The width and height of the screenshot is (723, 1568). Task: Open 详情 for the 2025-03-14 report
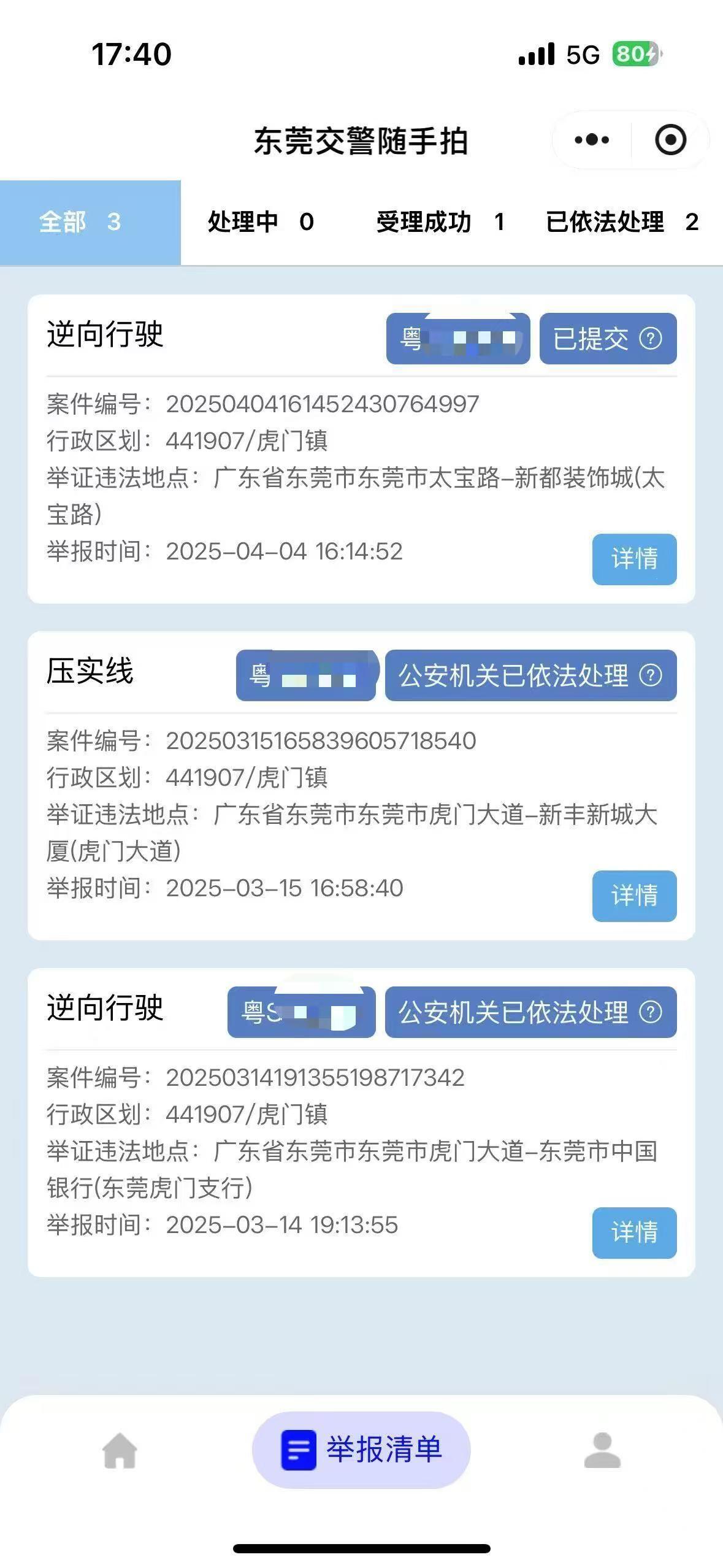[x=634, y=1233]
